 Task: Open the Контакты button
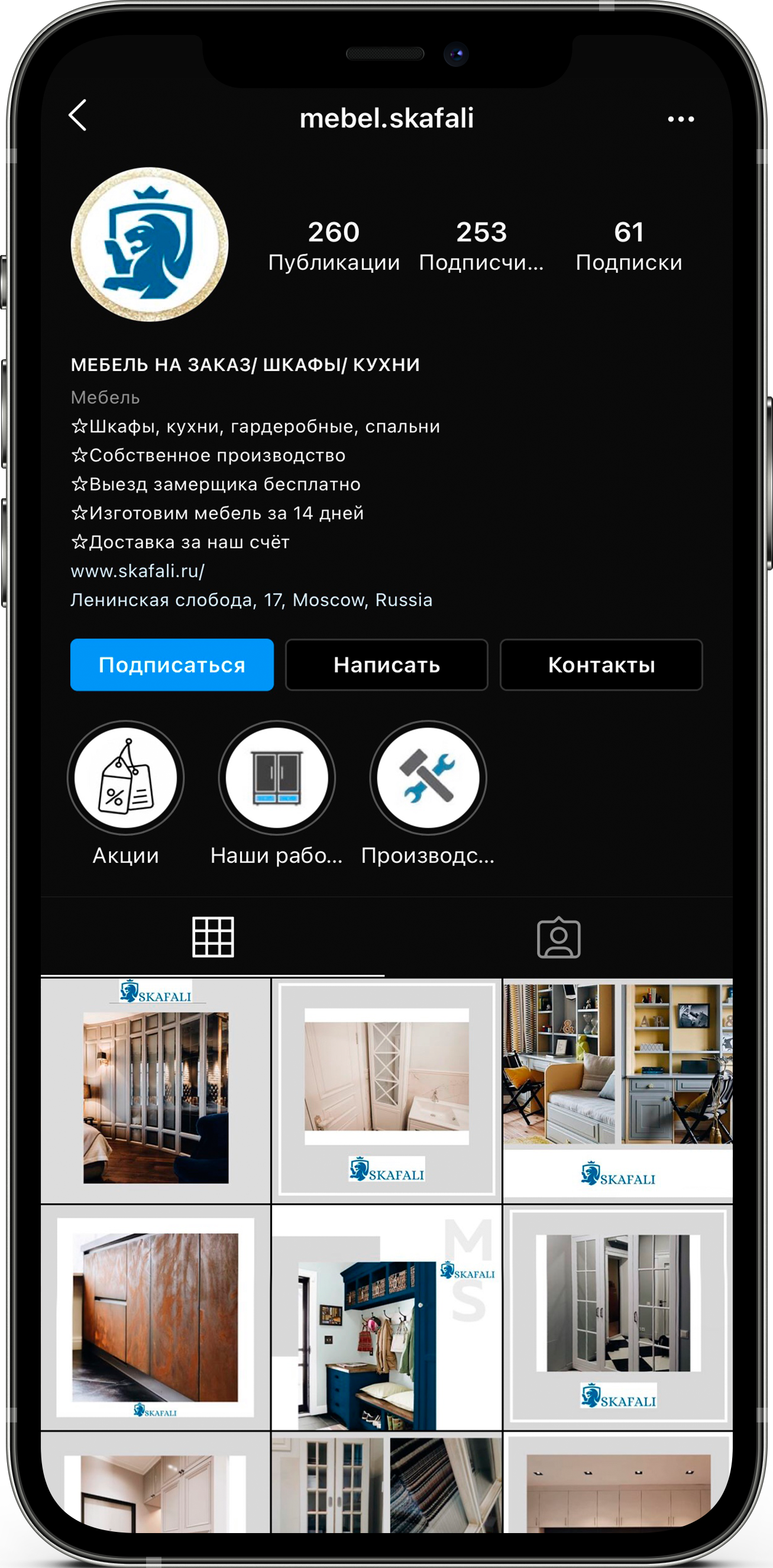601,664
